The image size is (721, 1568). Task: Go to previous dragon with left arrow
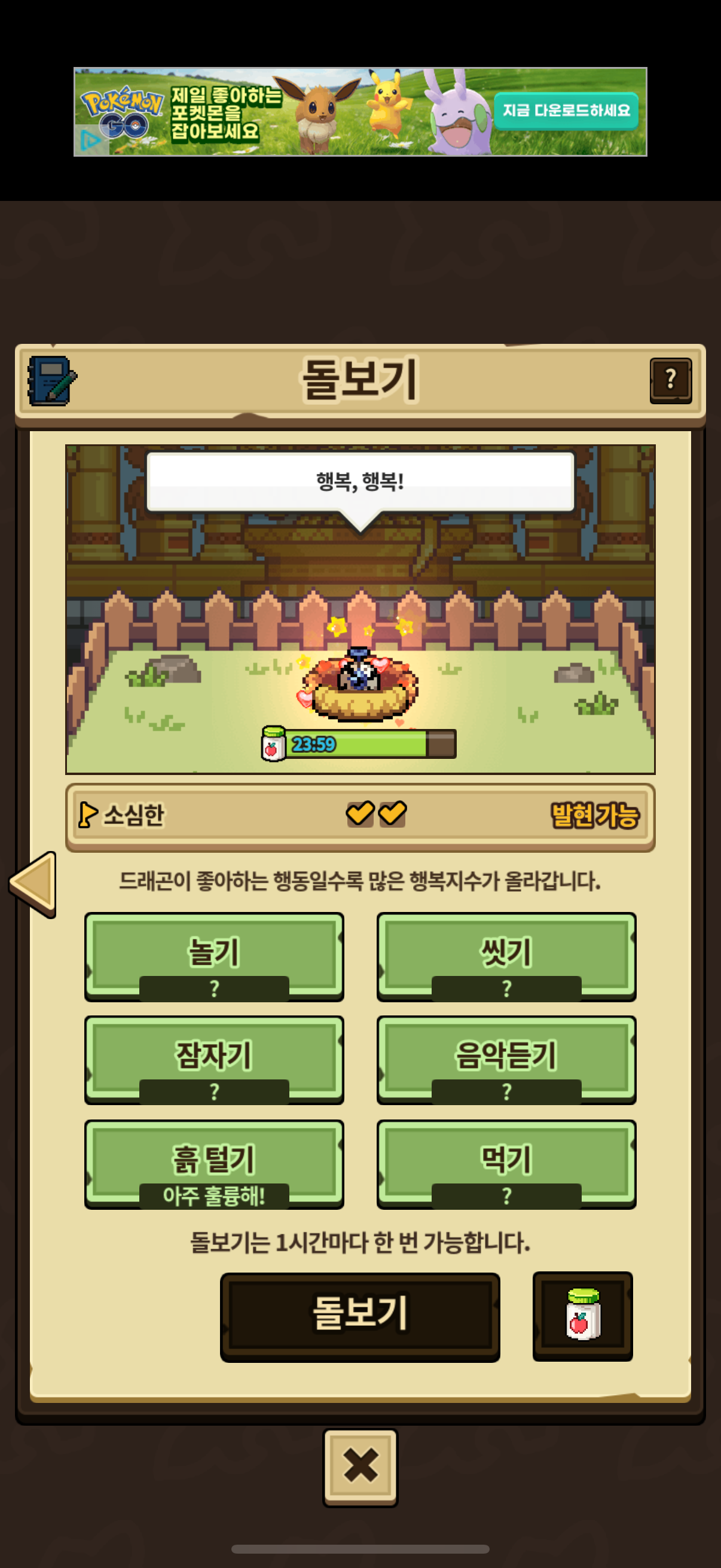tap(34, 883)
